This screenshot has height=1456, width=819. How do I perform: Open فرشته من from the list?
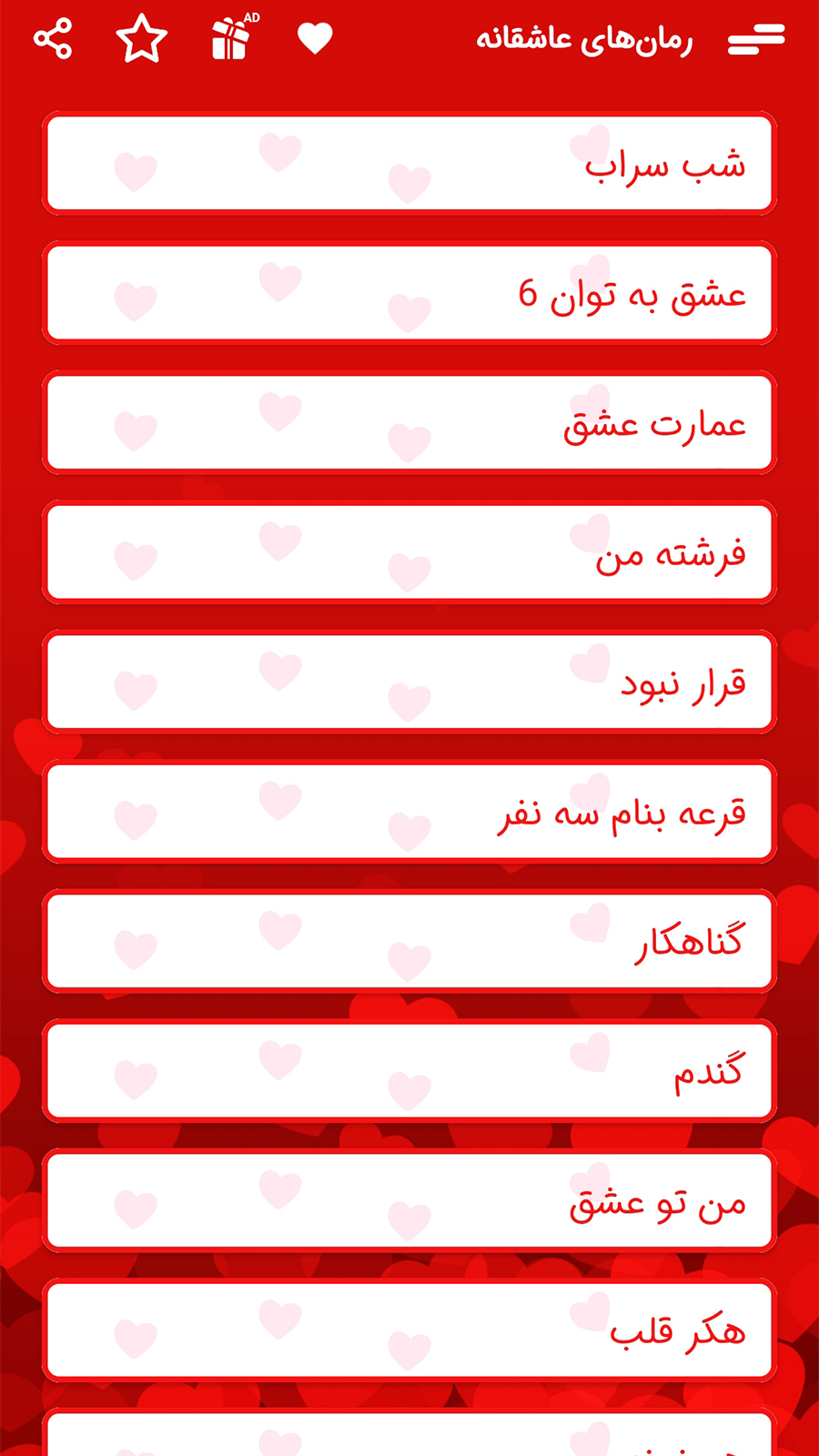click(x=409, y=552)
